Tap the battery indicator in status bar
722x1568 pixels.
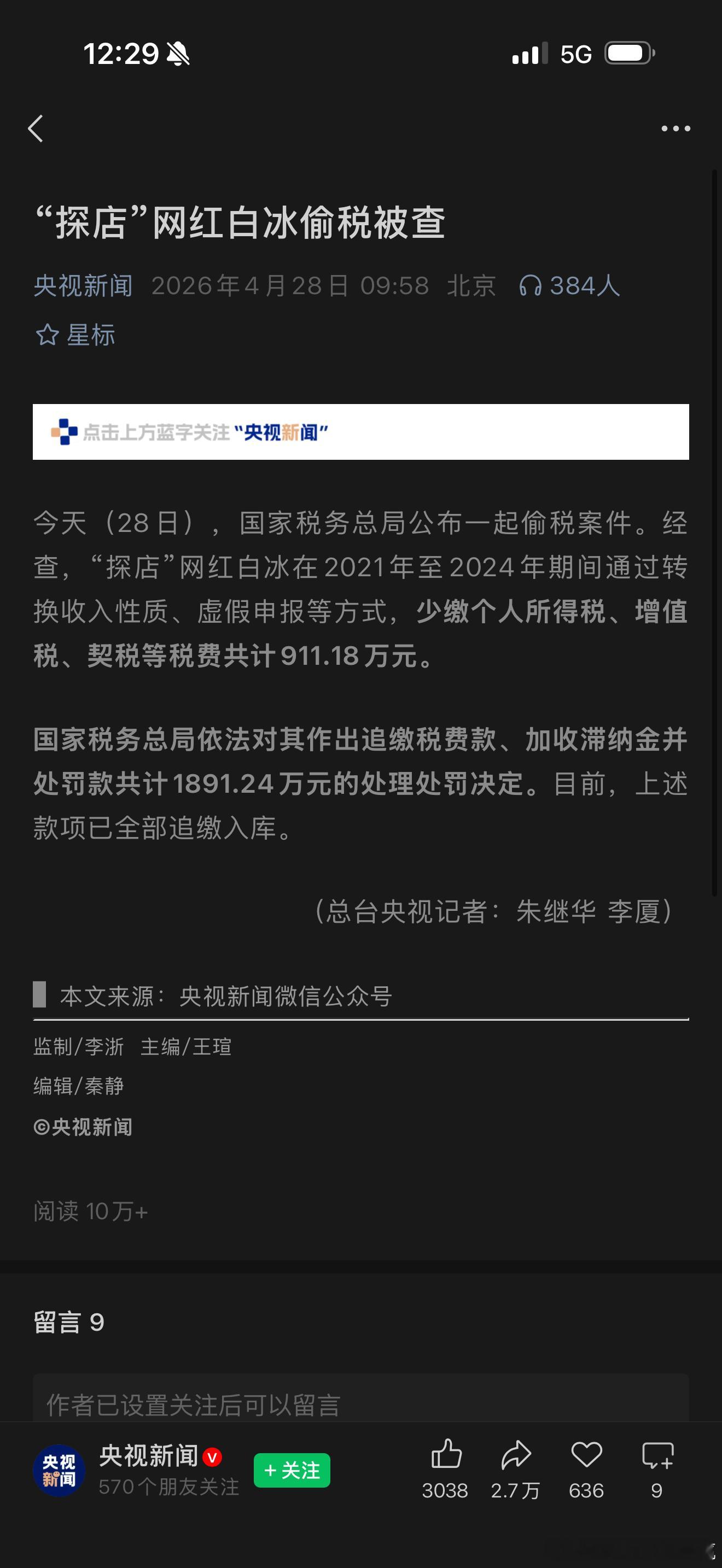629,54
